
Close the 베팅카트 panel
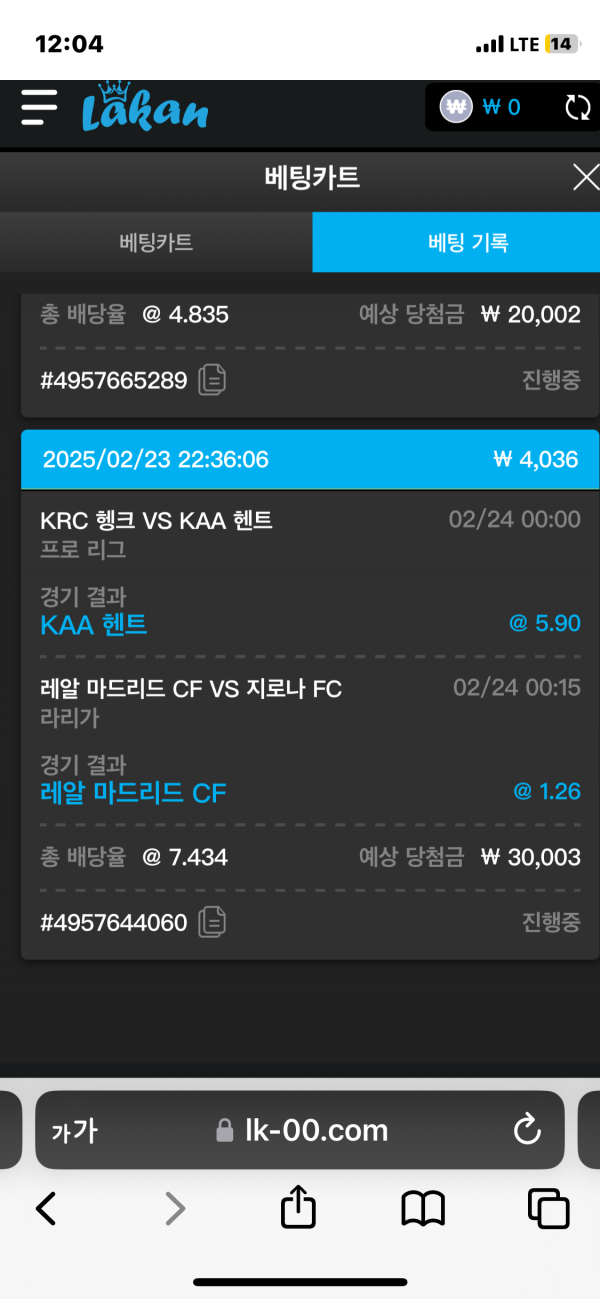tap(585, 178)
